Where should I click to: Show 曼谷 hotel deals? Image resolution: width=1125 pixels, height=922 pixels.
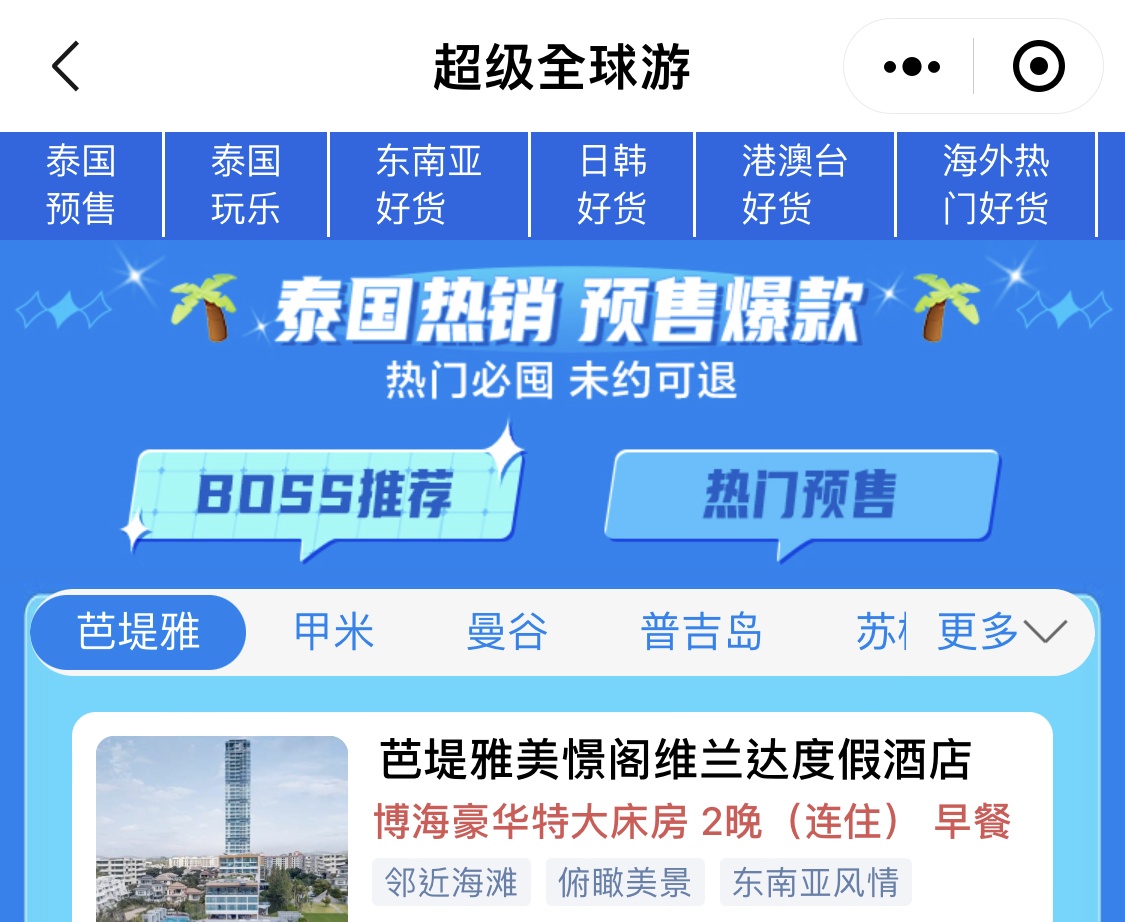pyautogui.click(x=507, y=633)
